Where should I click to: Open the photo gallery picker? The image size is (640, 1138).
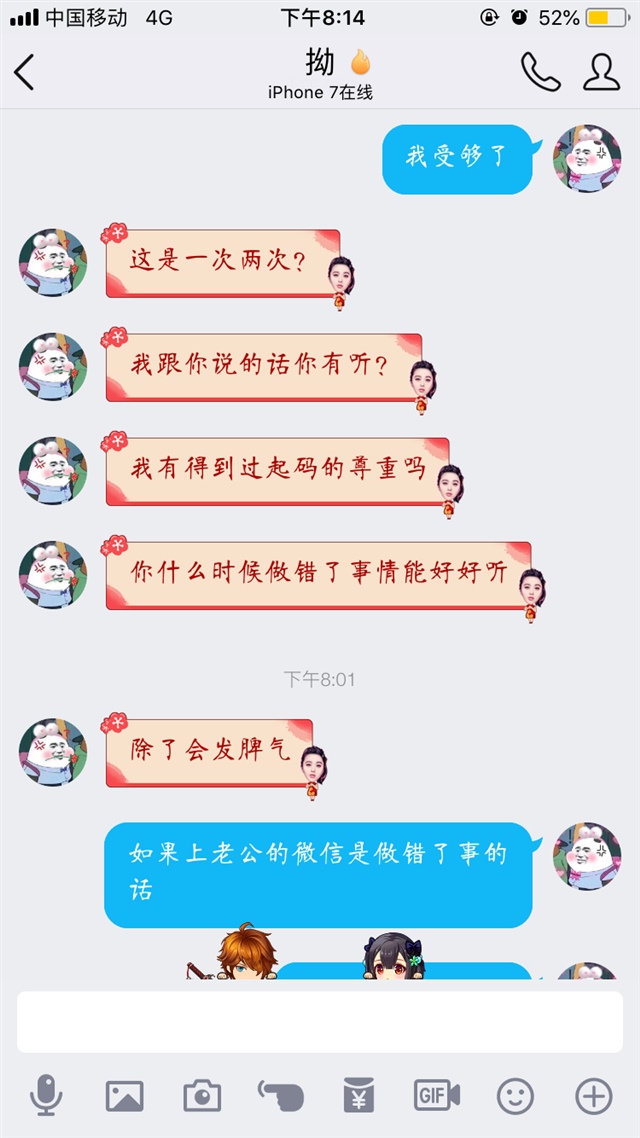[x=124, y=1097]
